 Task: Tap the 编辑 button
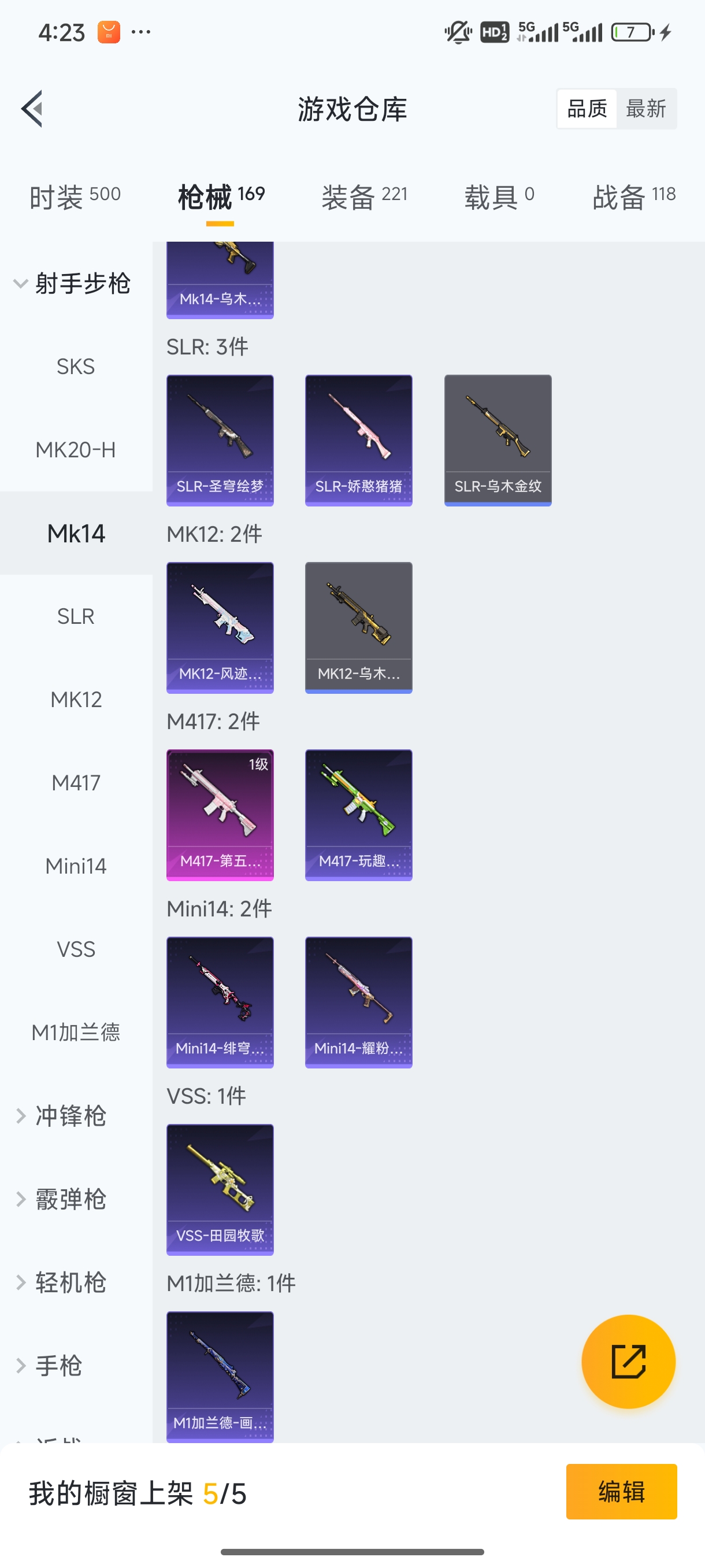tap(621, 1492)
